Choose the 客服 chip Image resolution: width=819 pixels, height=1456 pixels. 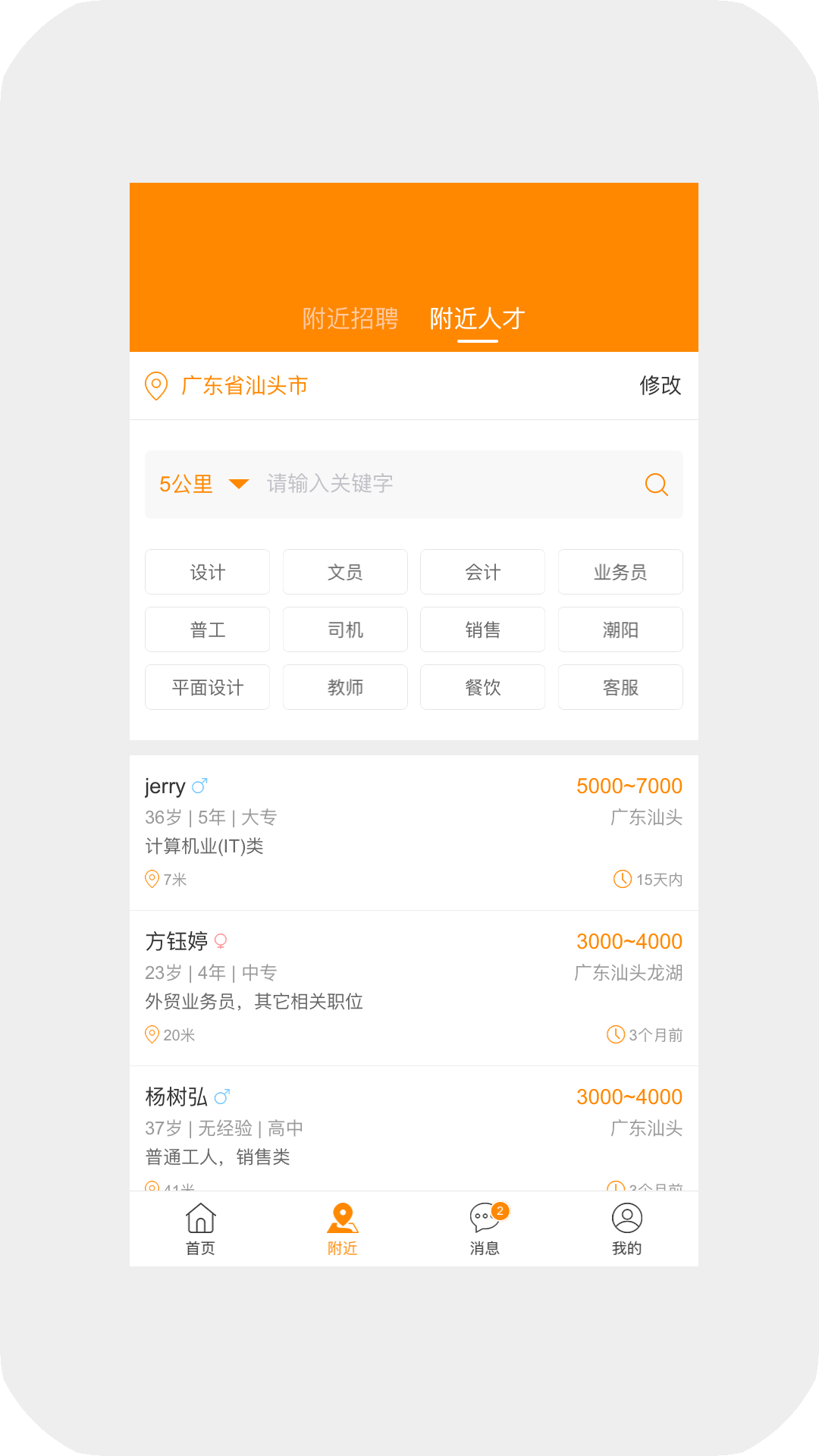tap(620, 687)
